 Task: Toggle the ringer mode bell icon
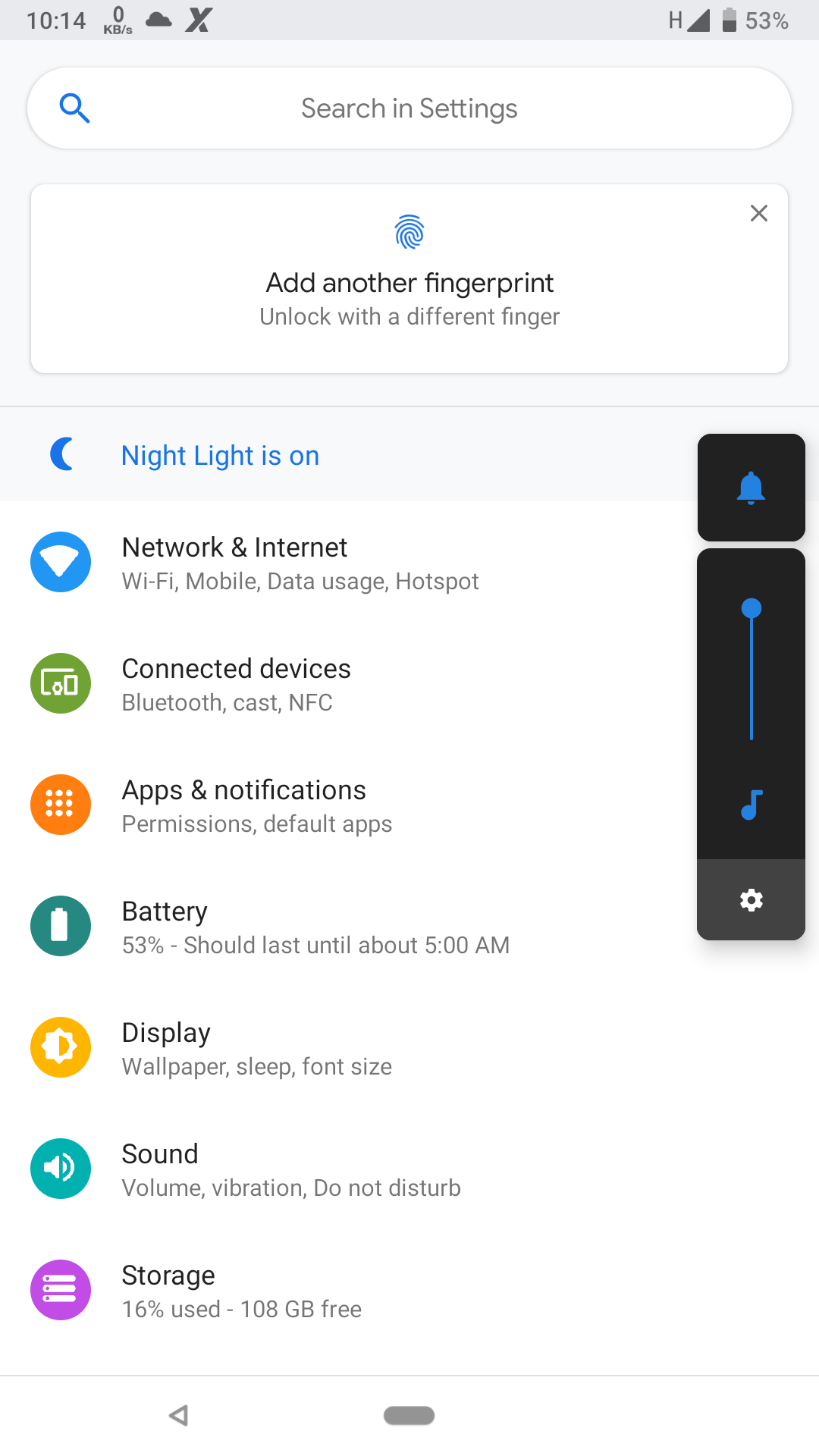point(751,488)
